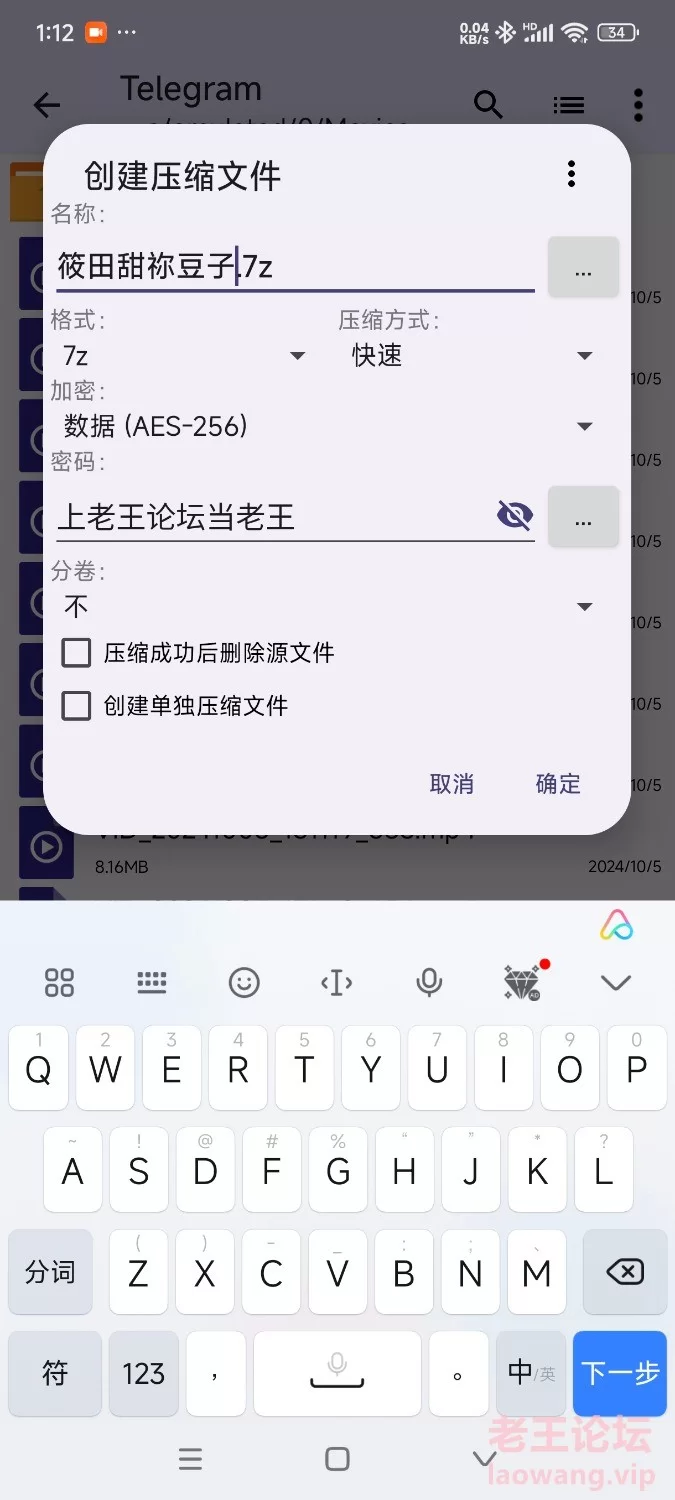Image resolution: width=675 pixels, height=1500 pixels.
Task: Collapse the keyboard with the down chevron
Action: pyautogui.click(x=615, y=983)
